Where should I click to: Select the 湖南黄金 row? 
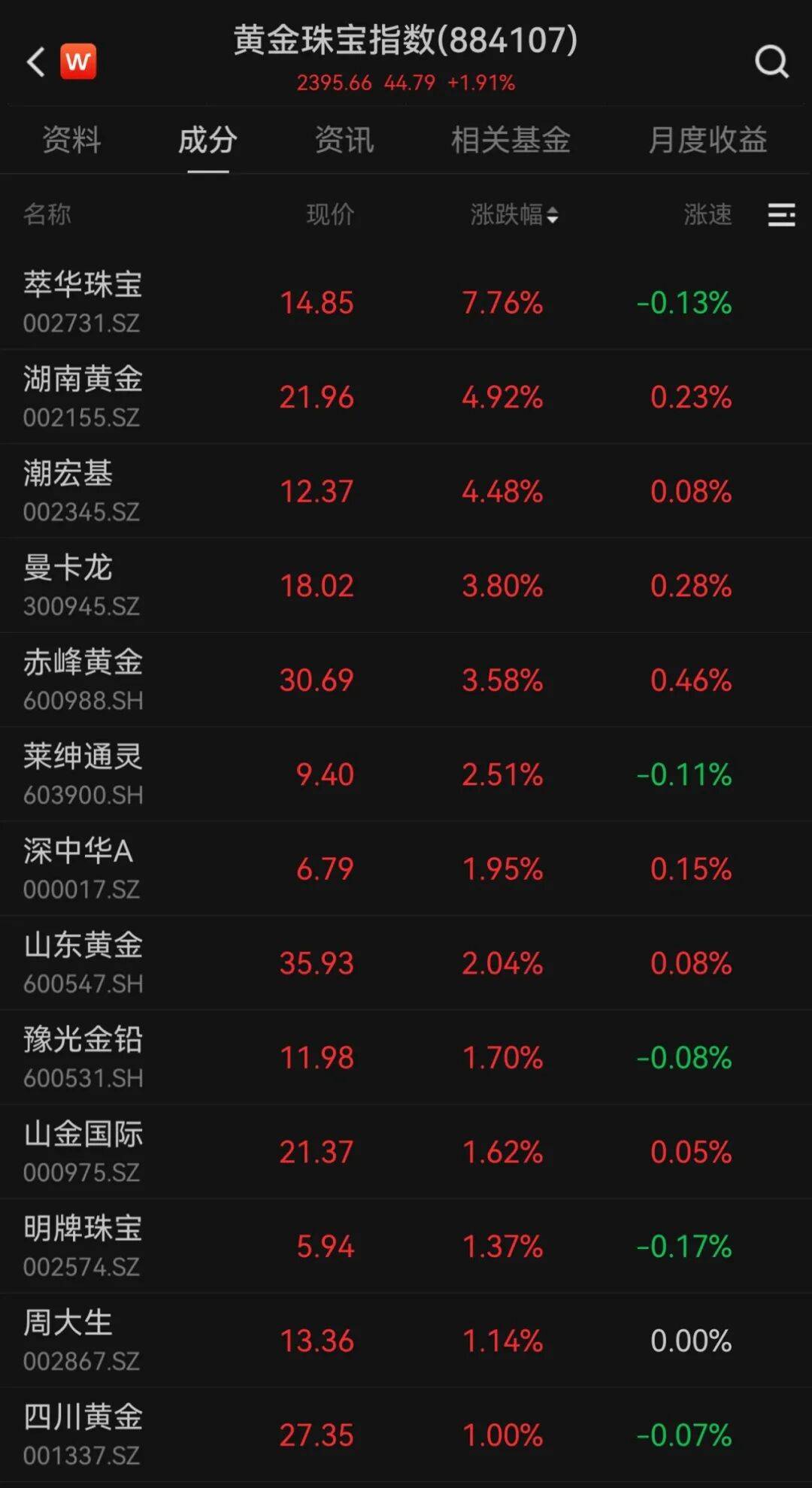[x=406, y=396]
